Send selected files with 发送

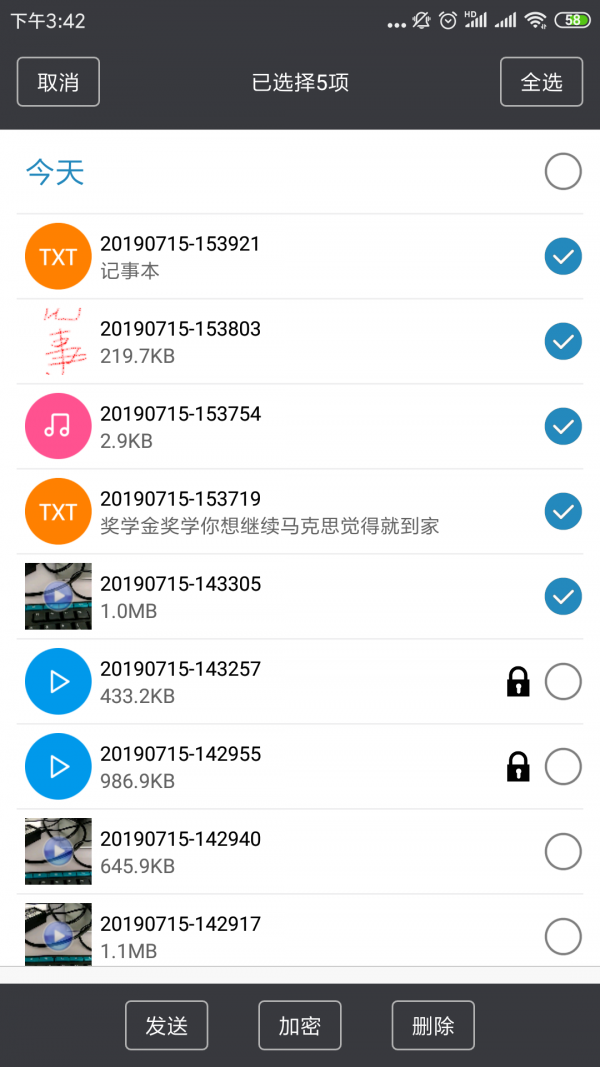tap(166, 1025)
